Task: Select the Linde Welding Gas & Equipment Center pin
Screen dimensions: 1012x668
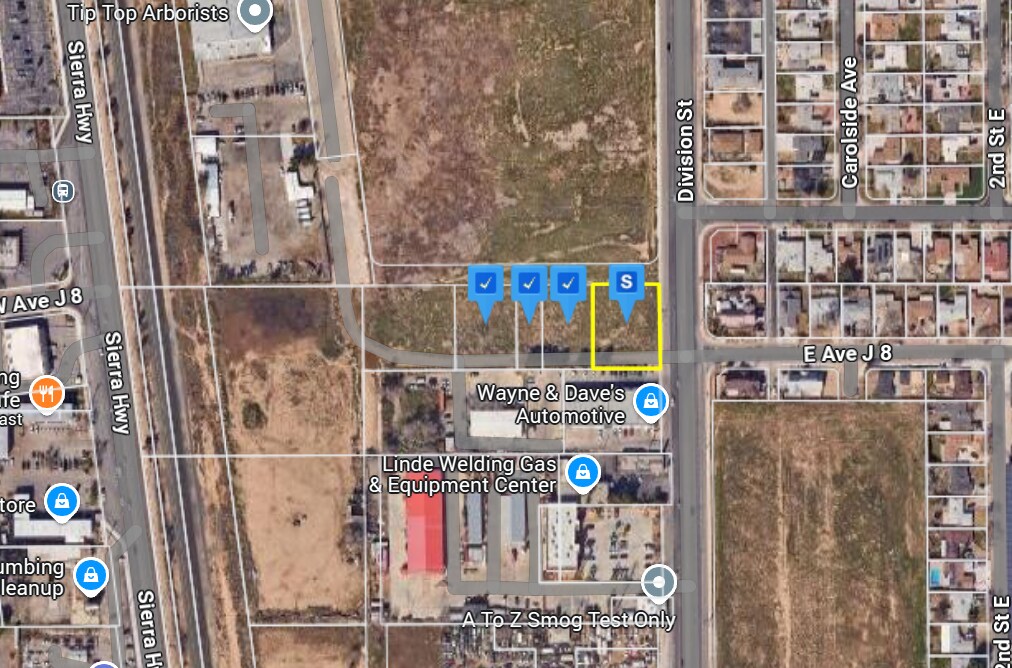Action: coord(582,470)
